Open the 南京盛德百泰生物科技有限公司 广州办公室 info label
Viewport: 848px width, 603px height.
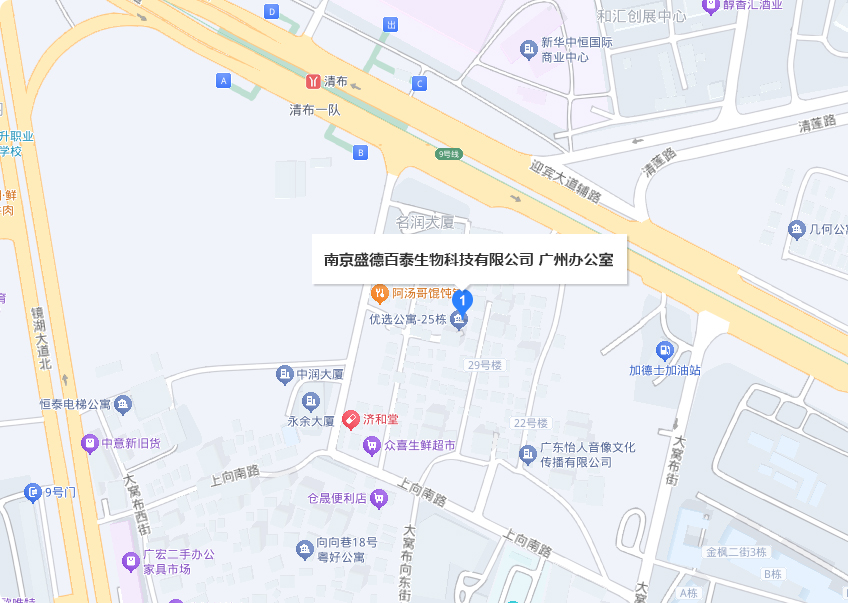469,259
